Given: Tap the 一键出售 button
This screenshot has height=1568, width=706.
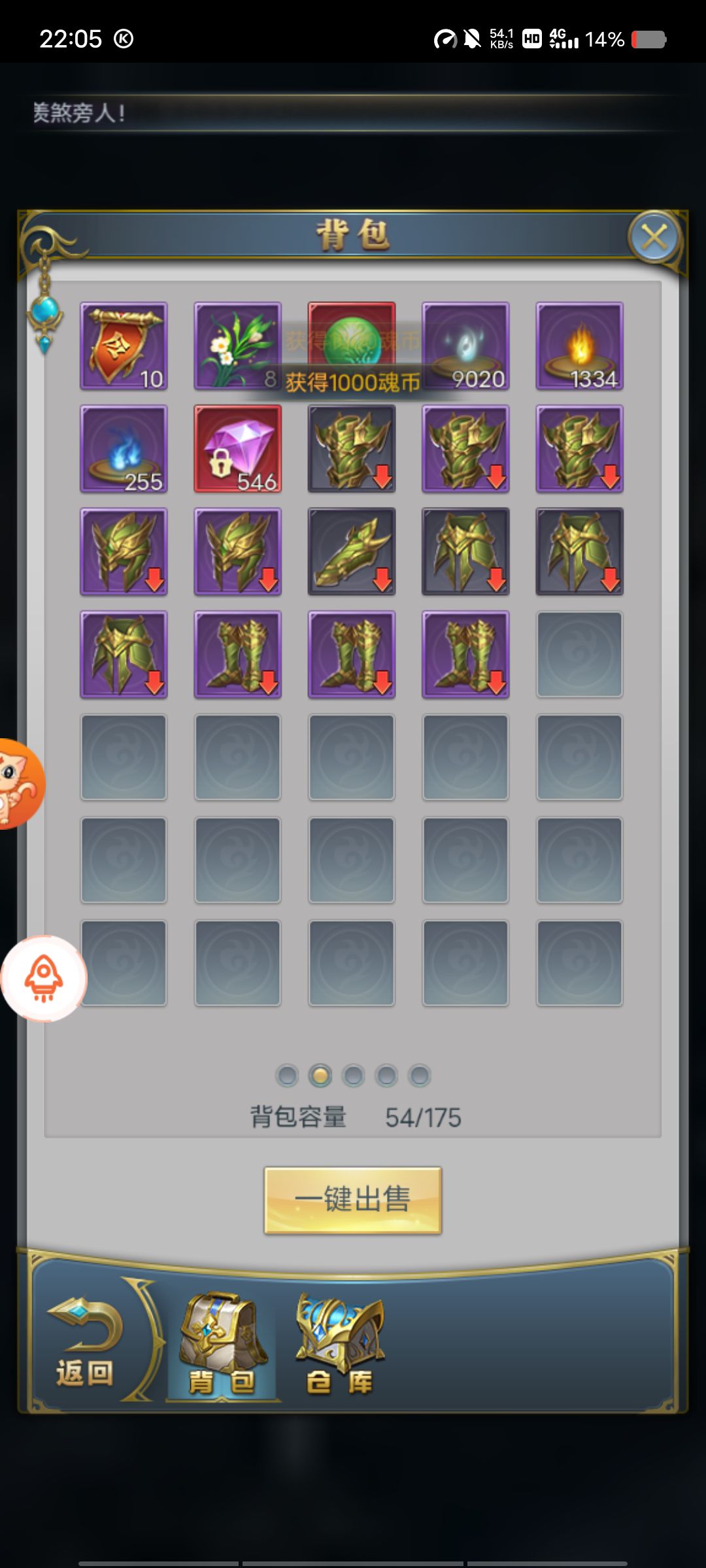Looking at the screenshot, I should (x=353, y=1200).
